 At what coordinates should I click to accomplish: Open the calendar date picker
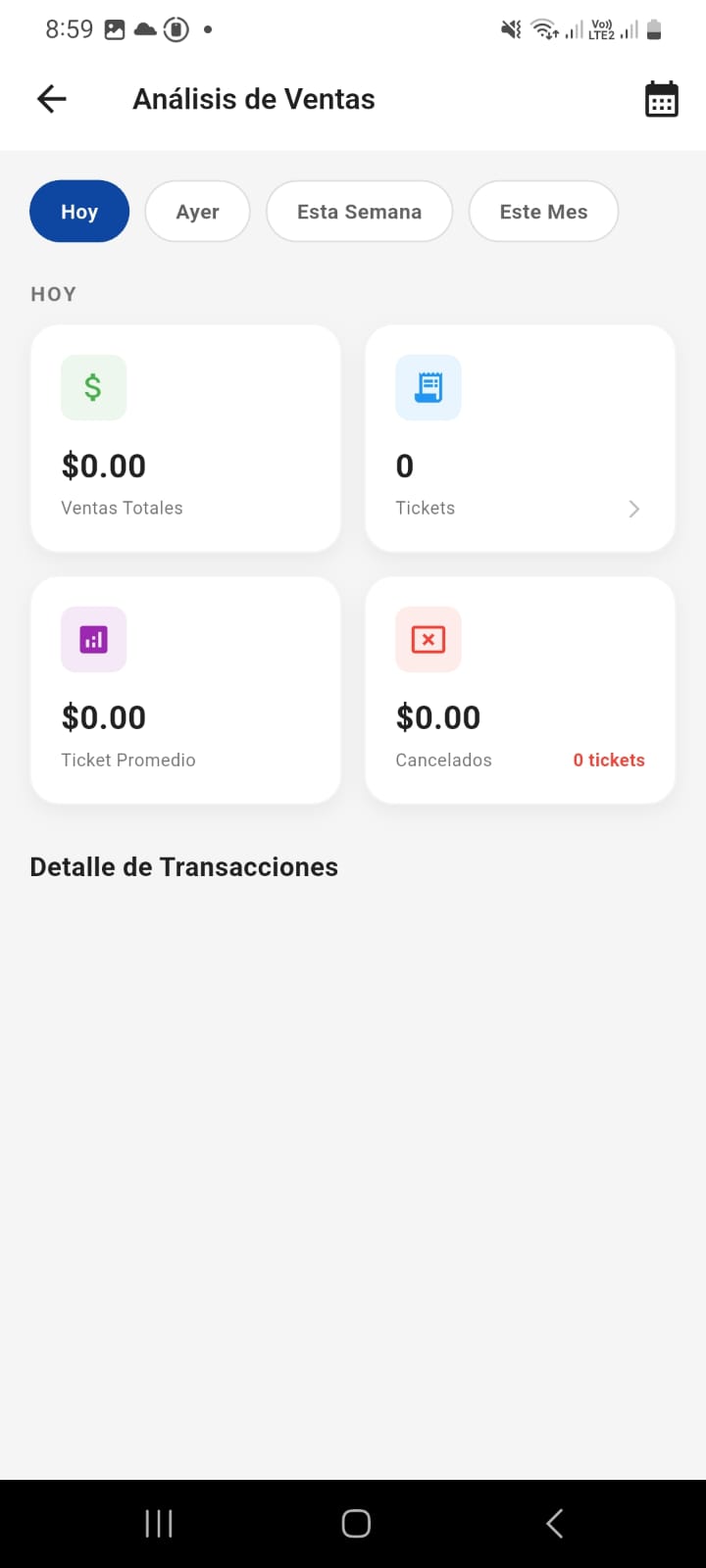coord(661,99)
